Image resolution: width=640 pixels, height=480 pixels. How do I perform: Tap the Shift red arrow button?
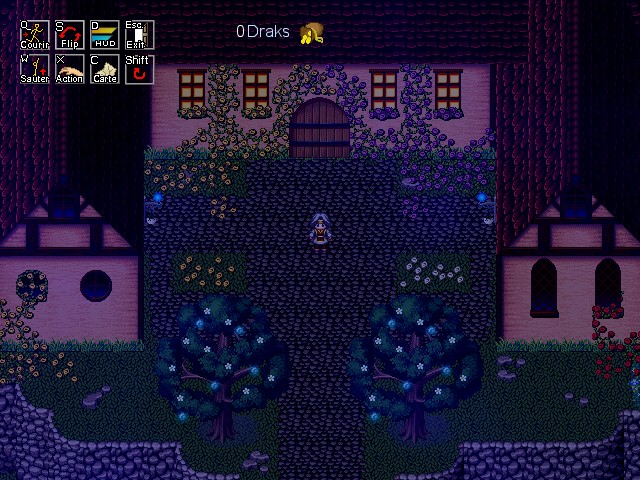tap(139, 69)
